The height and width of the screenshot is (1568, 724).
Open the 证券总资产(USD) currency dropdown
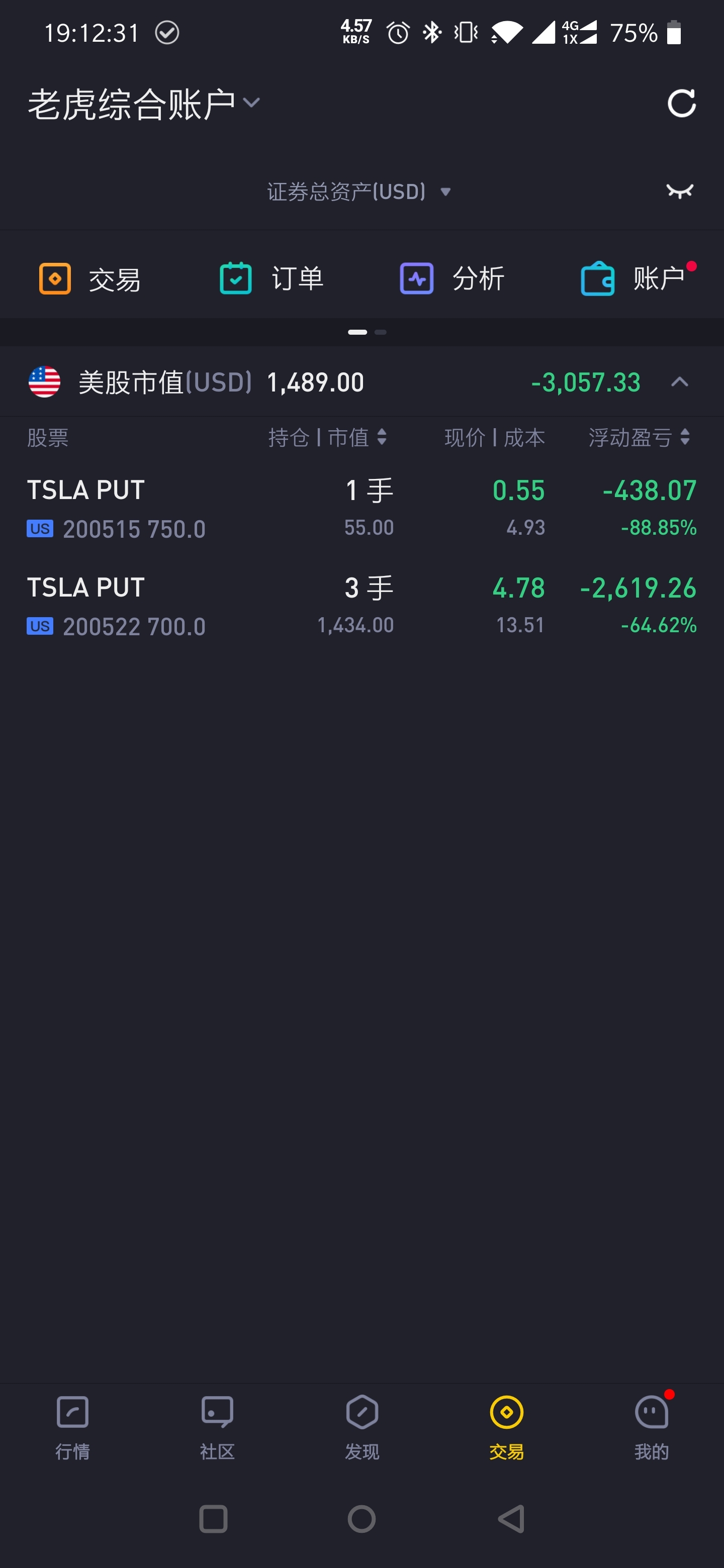coord(359,192)
